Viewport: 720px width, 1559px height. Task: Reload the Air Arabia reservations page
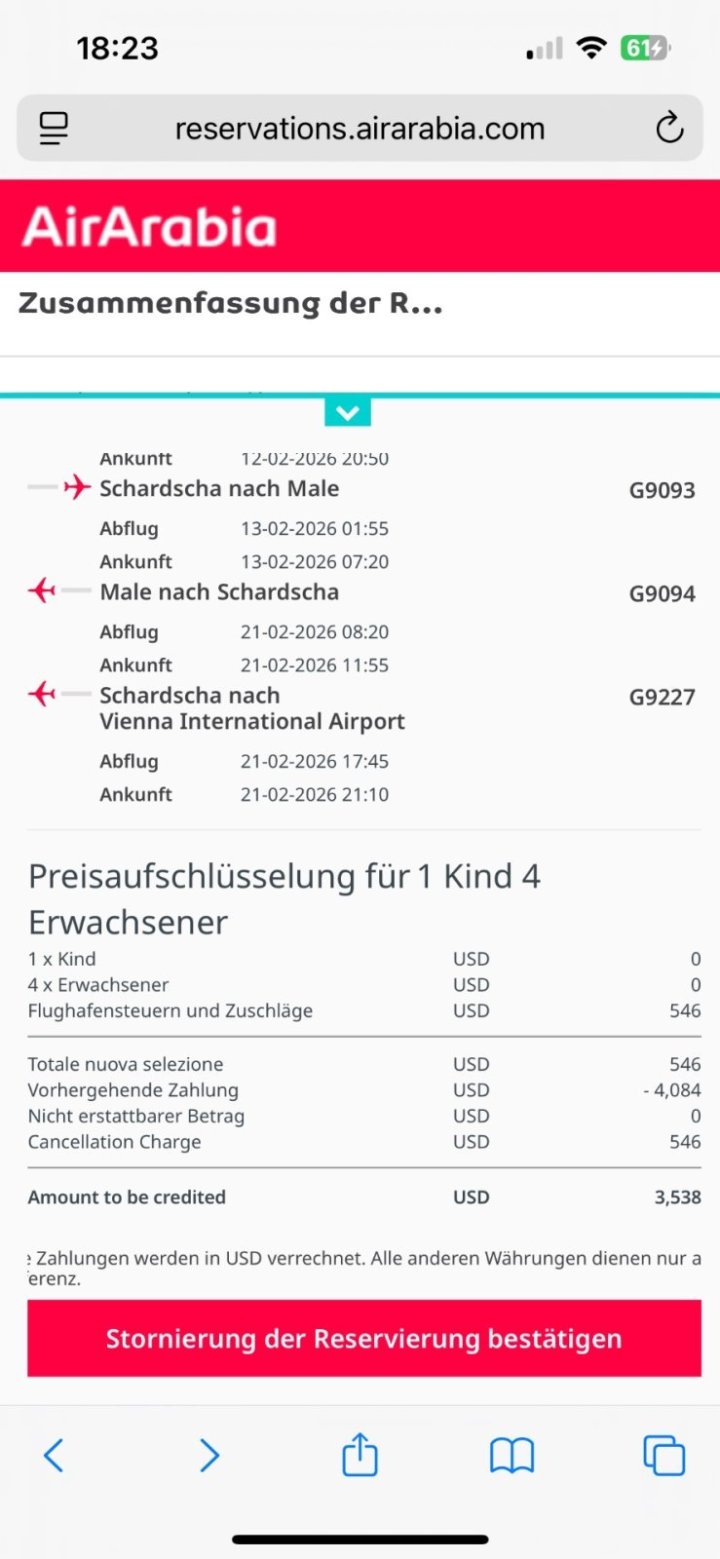(x=669, y=128)
